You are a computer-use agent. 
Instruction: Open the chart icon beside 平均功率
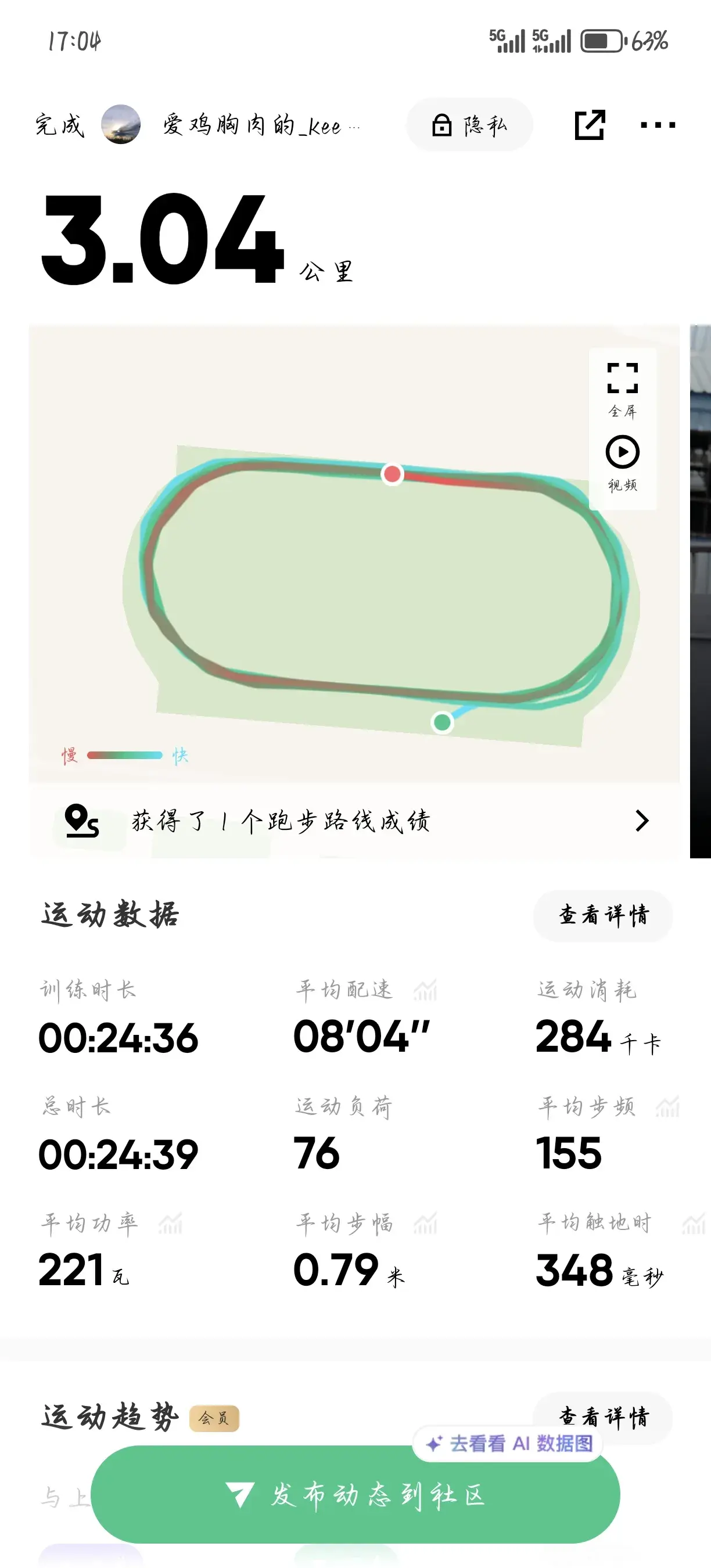pos(170,1223)
